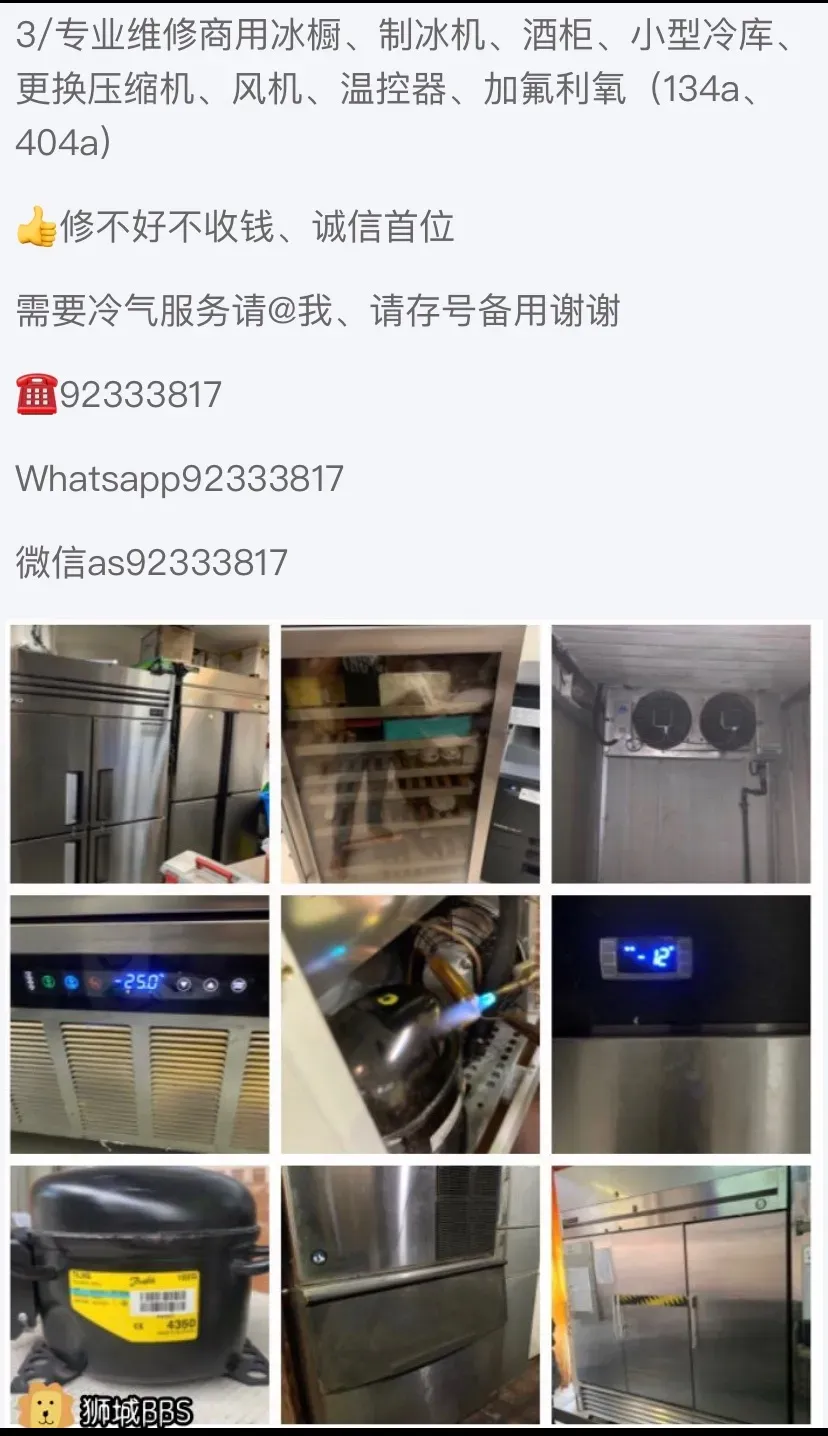The image size is (828, 1436).
Task: Open the cold room twin-fan evaporator photo
Action: [x=681, y=754]
